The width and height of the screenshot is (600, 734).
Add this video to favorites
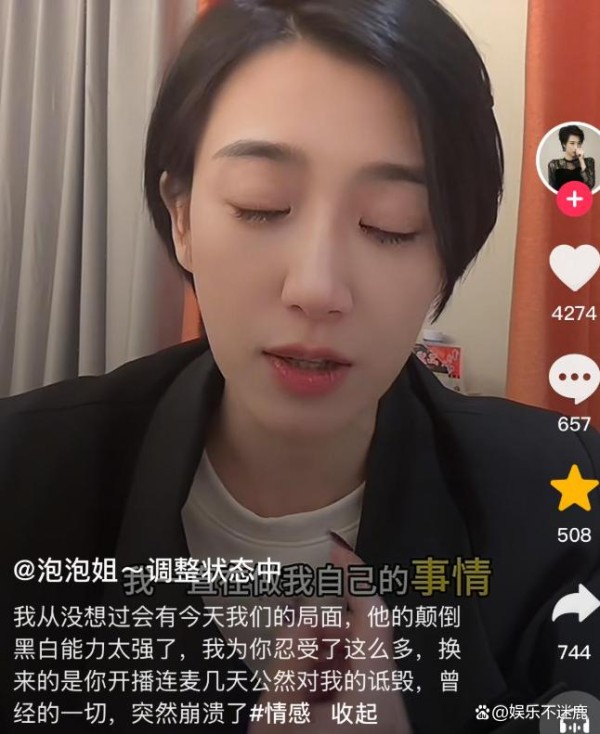(574, 489)
